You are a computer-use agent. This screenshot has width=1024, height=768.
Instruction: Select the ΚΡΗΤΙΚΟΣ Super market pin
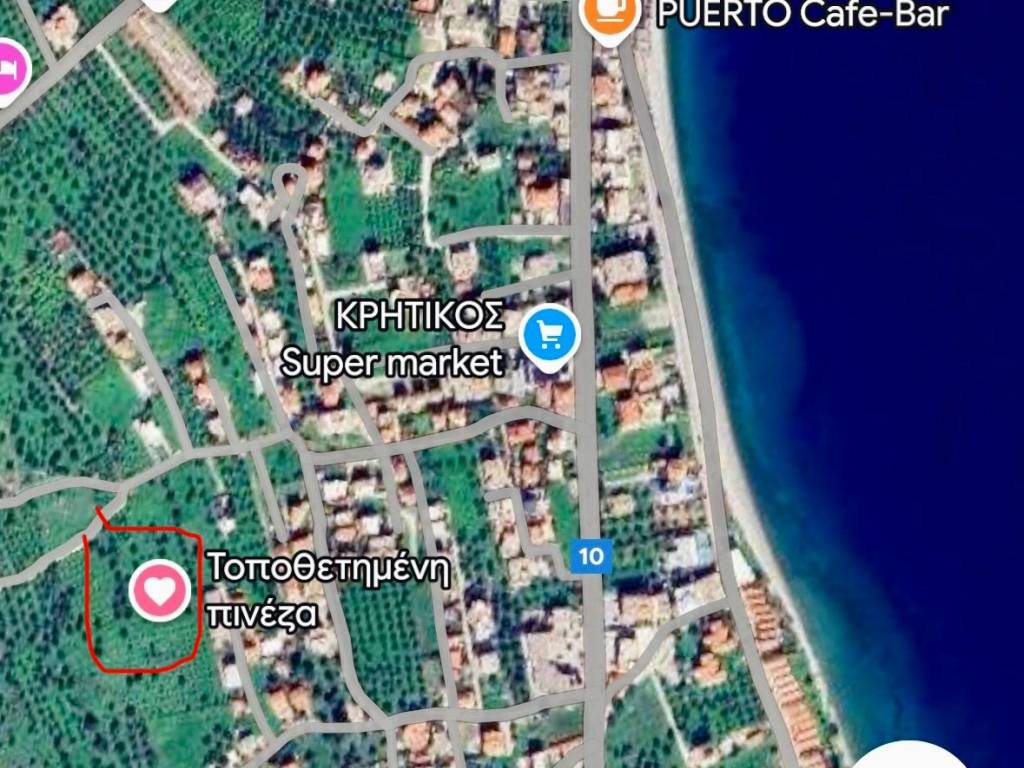click(x=549, y=334)
